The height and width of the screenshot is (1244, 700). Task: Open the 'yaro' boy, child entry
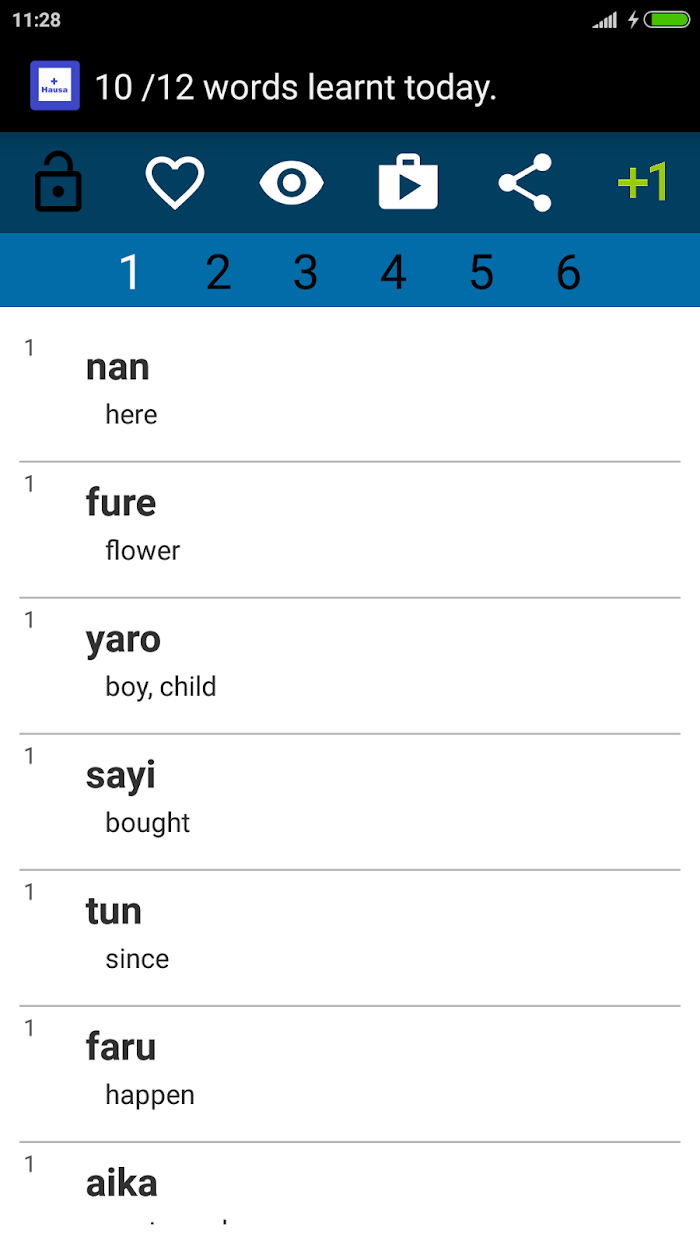350,666
